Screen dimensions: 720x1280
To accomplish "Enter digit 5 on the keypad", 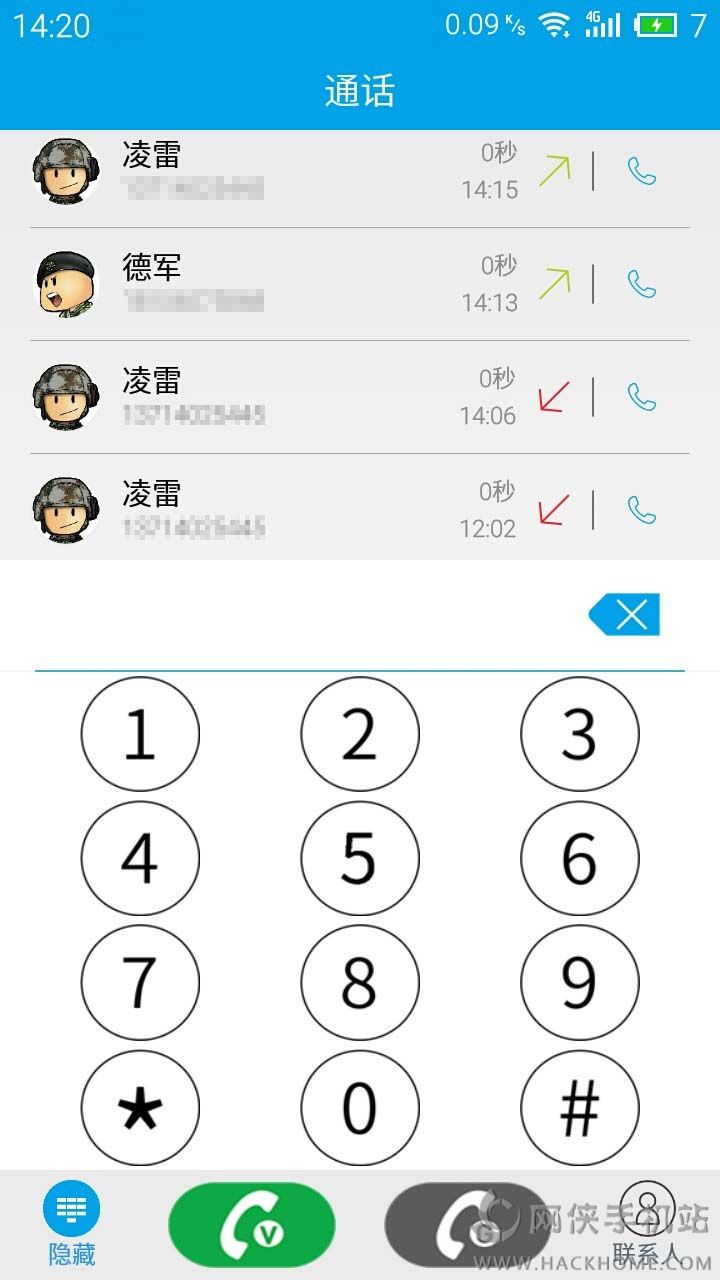I will click(x=360, y=859).
